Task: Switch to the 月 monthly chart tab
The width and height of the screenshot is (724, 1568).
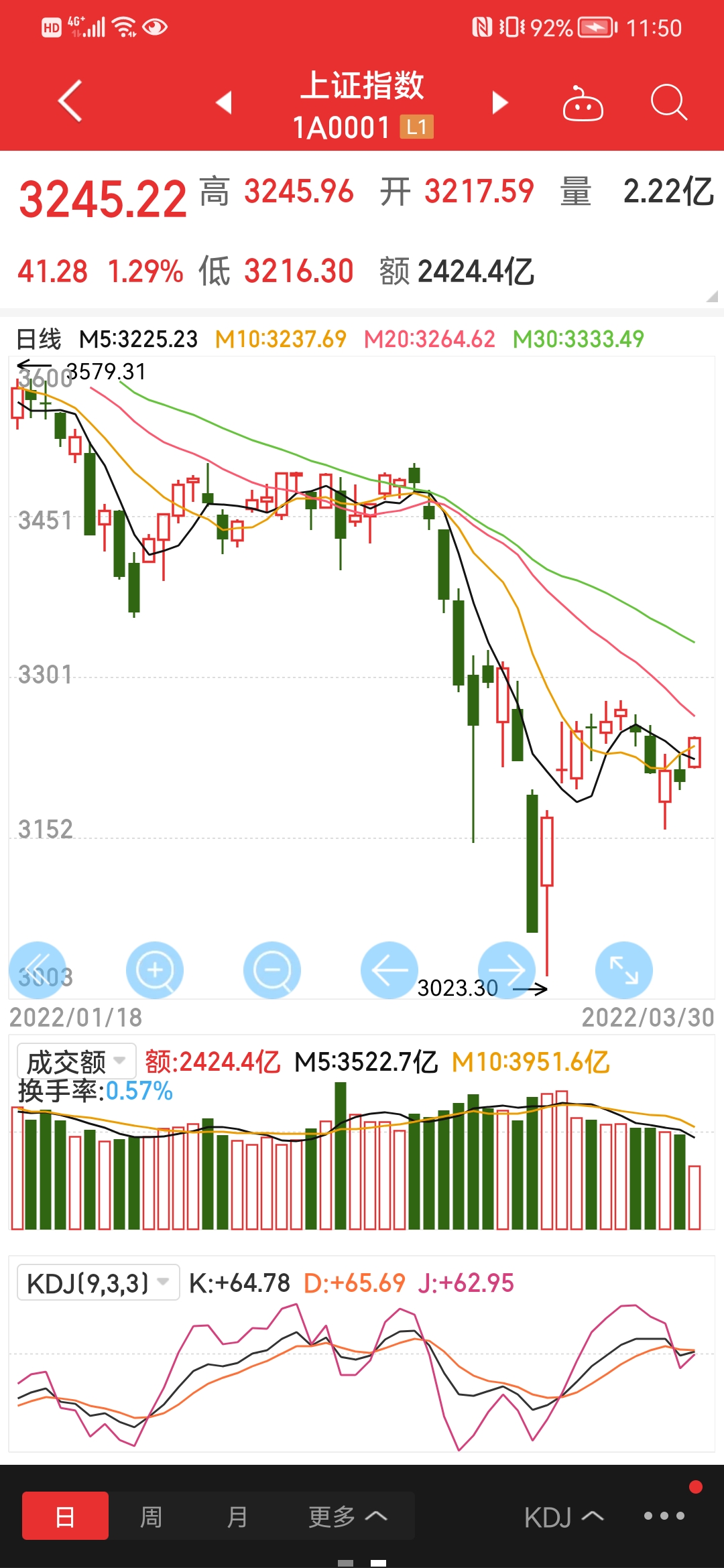Action: [237, 1516]
